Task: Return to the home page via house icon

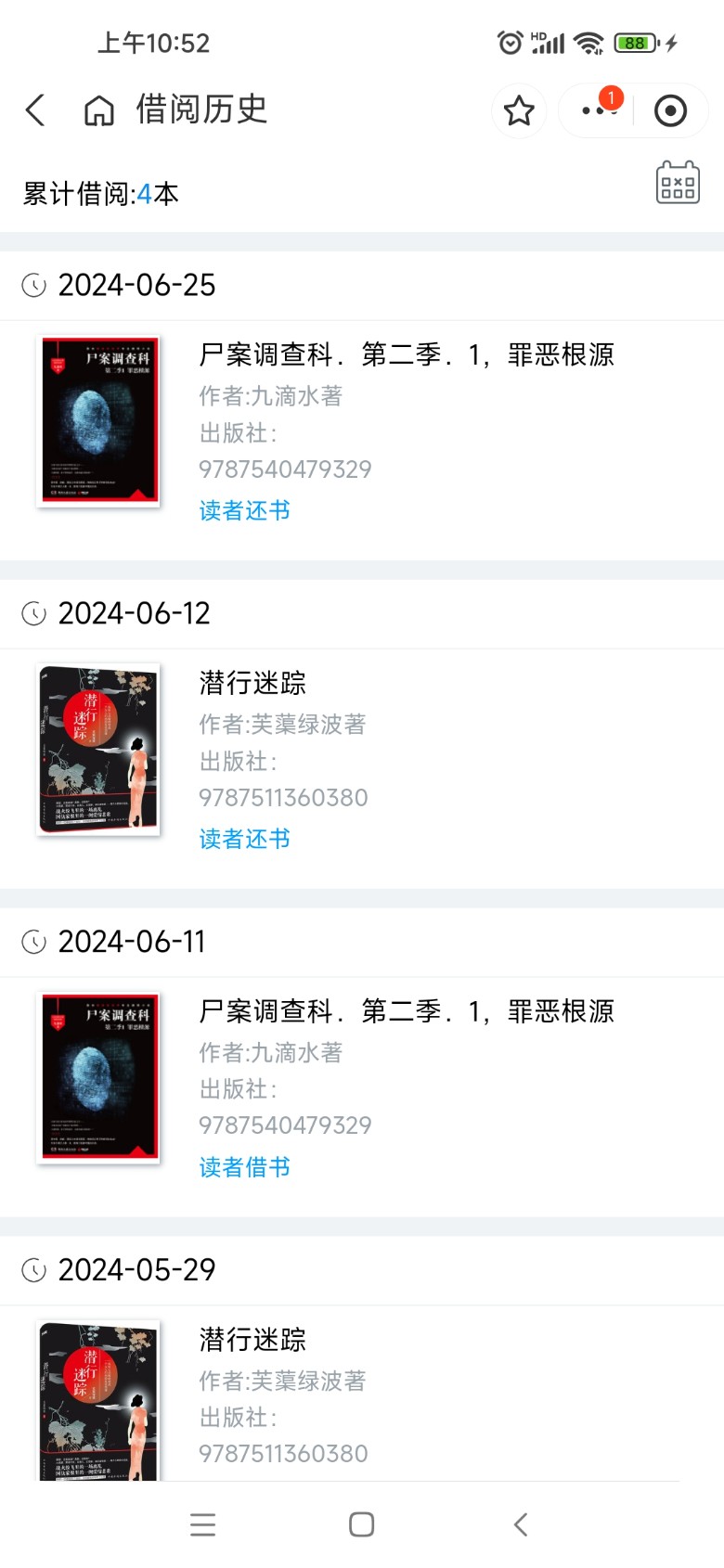Action: (99, 110)
